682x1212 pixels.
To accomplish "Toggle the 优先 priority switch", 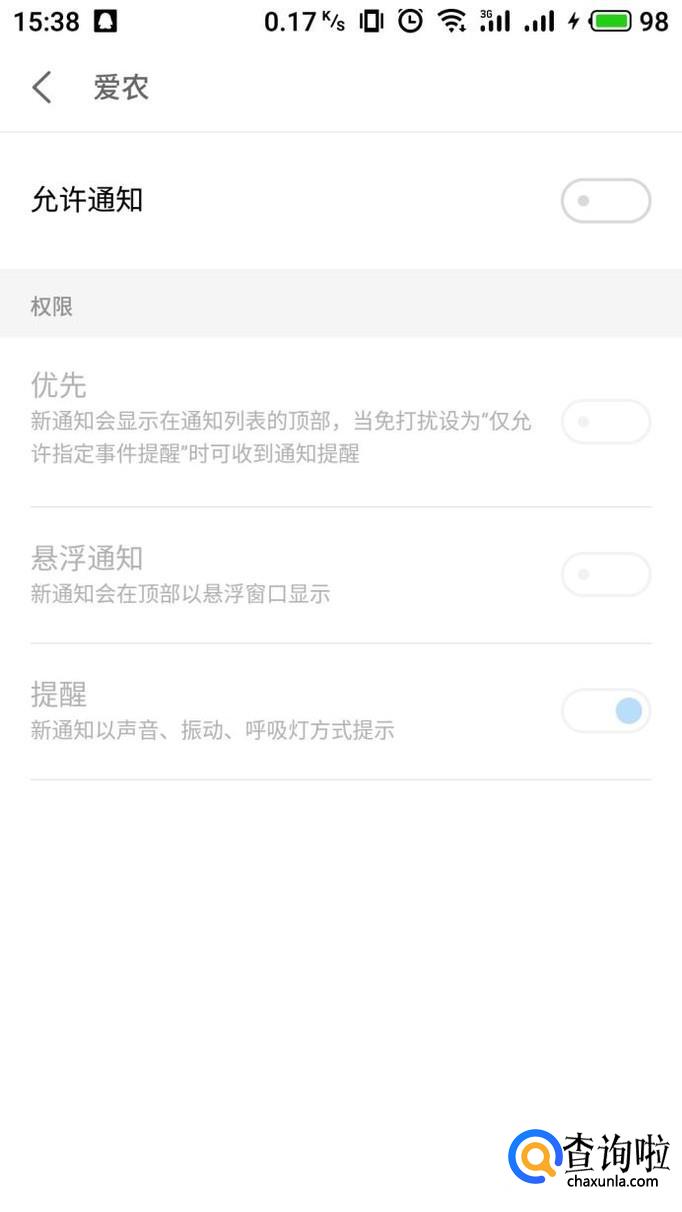I will [x=606, y=422].
